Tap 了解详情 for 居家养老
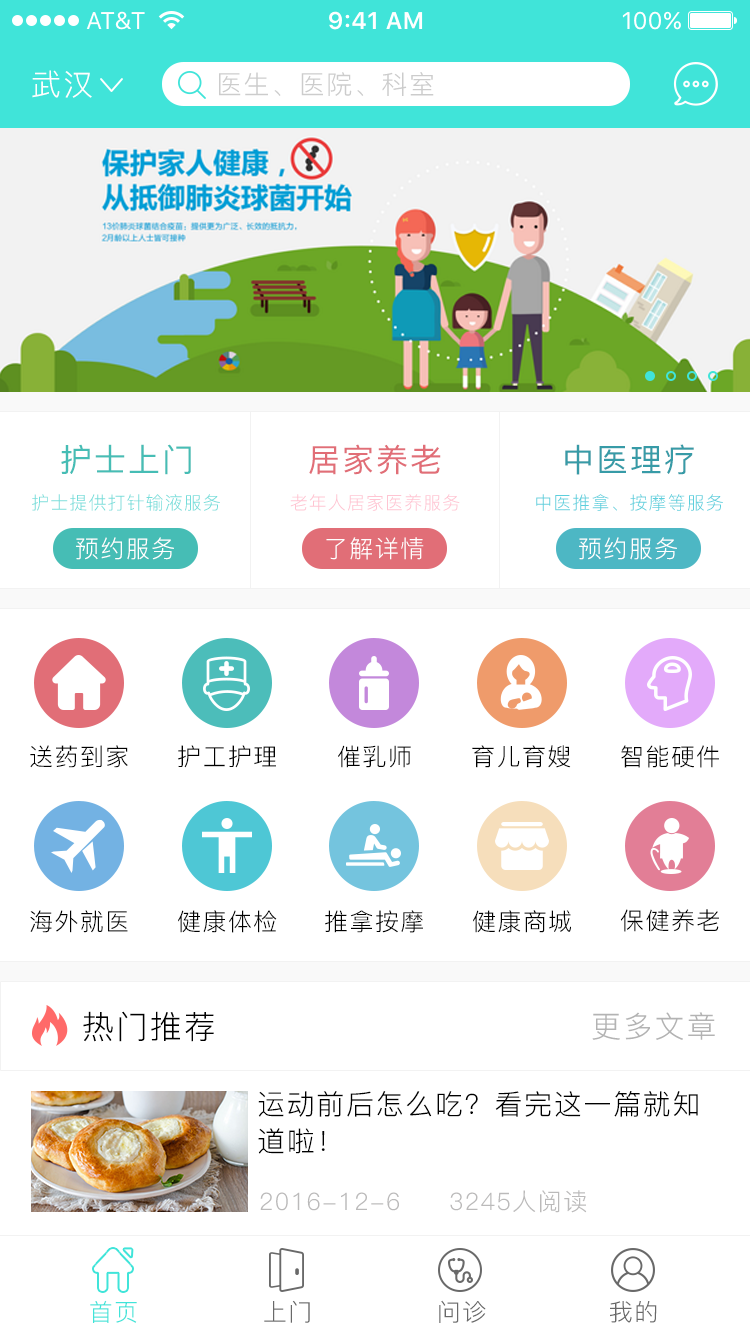Viewport: 750px width, 1334px height. click(x=374, y=548)
